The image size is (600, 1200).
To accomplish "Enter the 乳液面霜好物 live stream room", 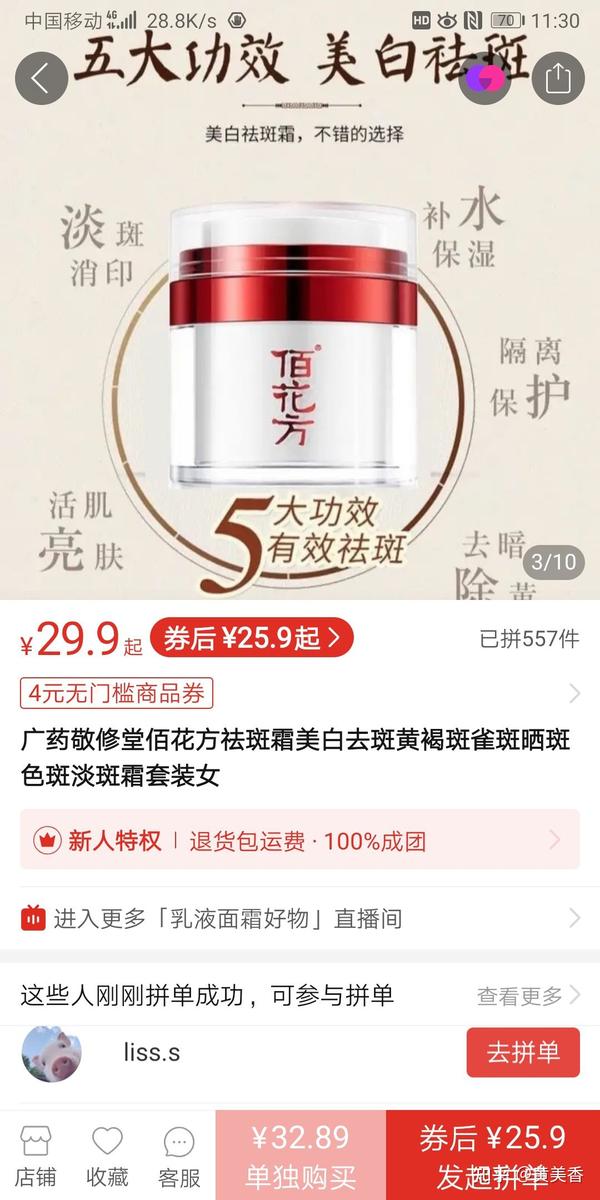I will [300, 918].
